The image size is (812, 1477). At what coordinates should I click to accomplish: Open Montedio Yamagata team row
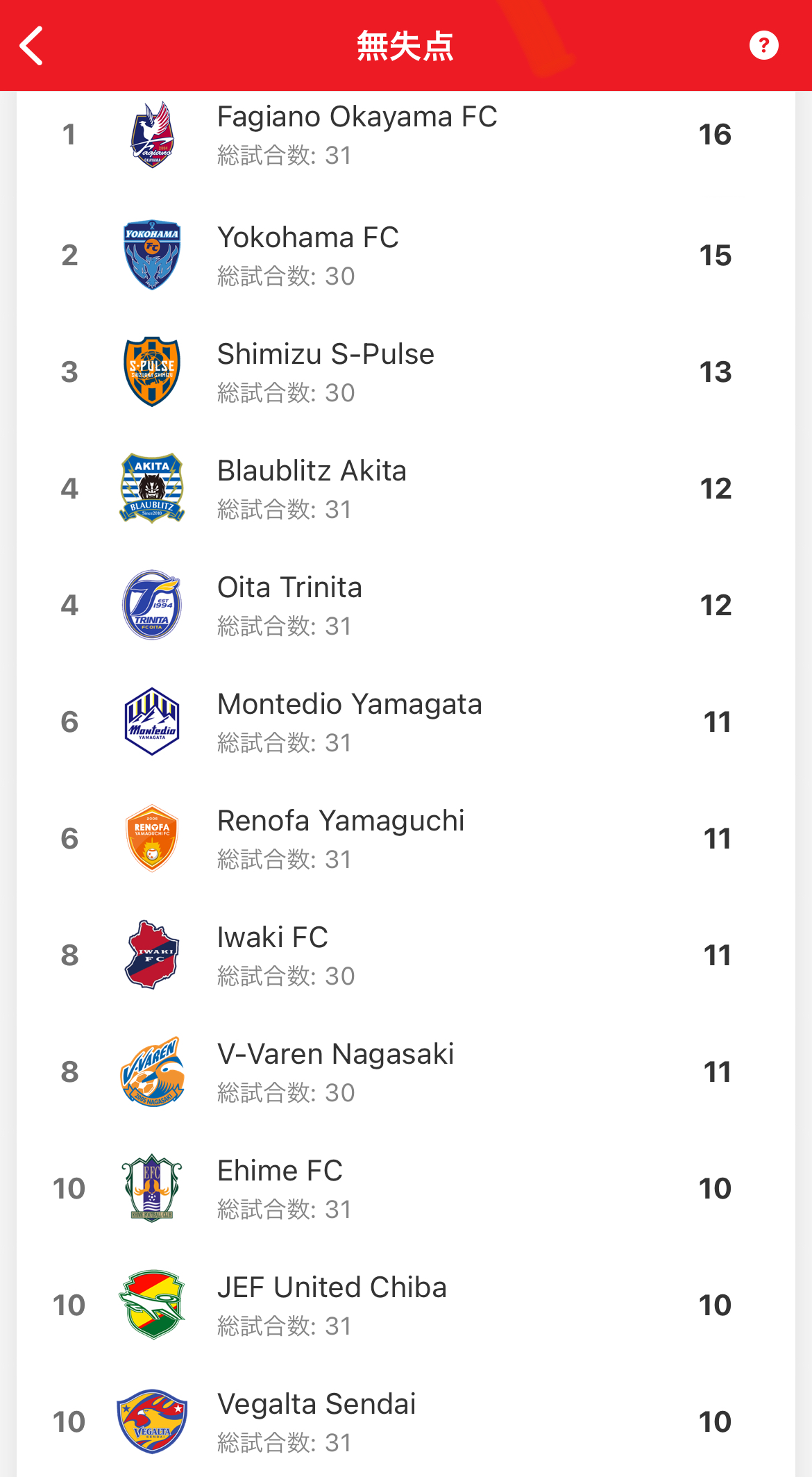tap(406, 722)
